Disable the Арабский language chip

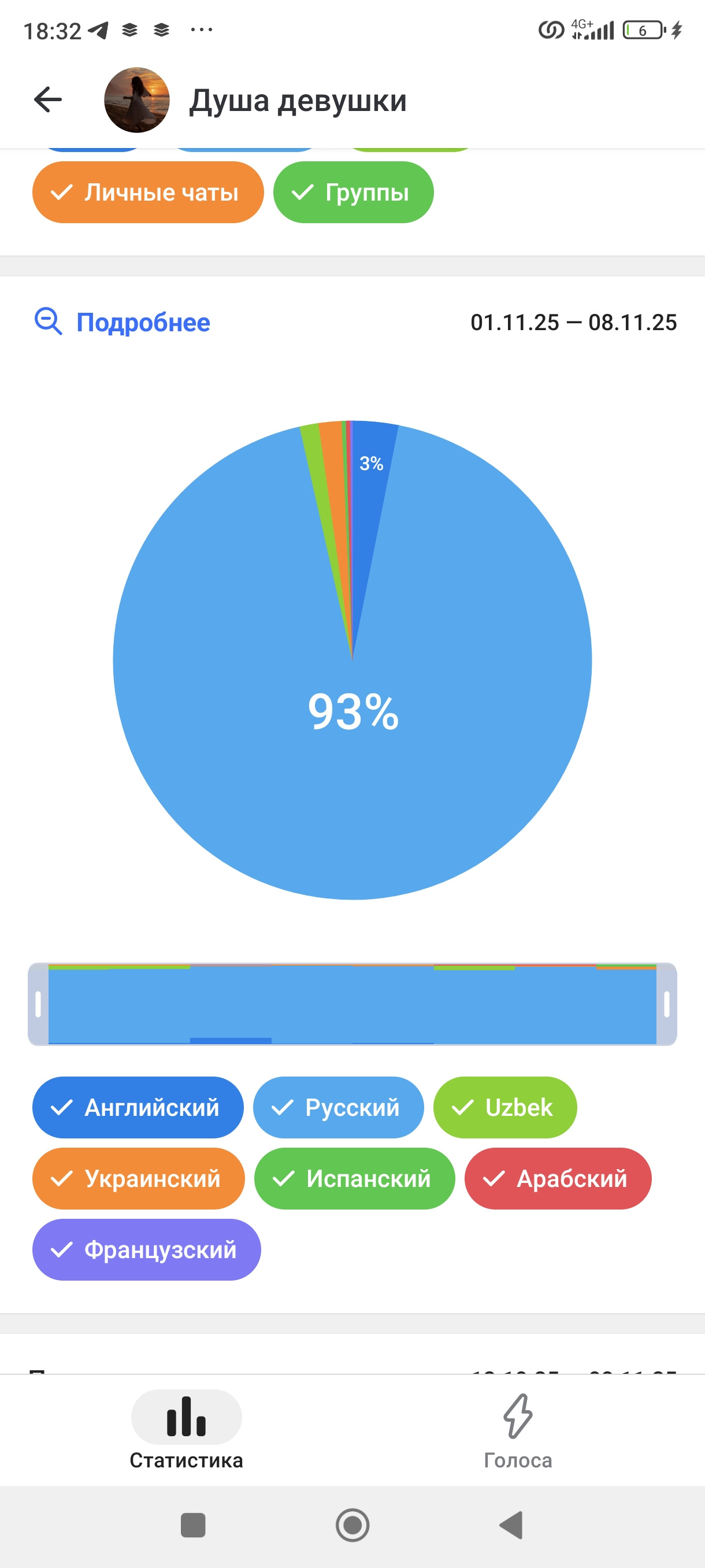557,1178
